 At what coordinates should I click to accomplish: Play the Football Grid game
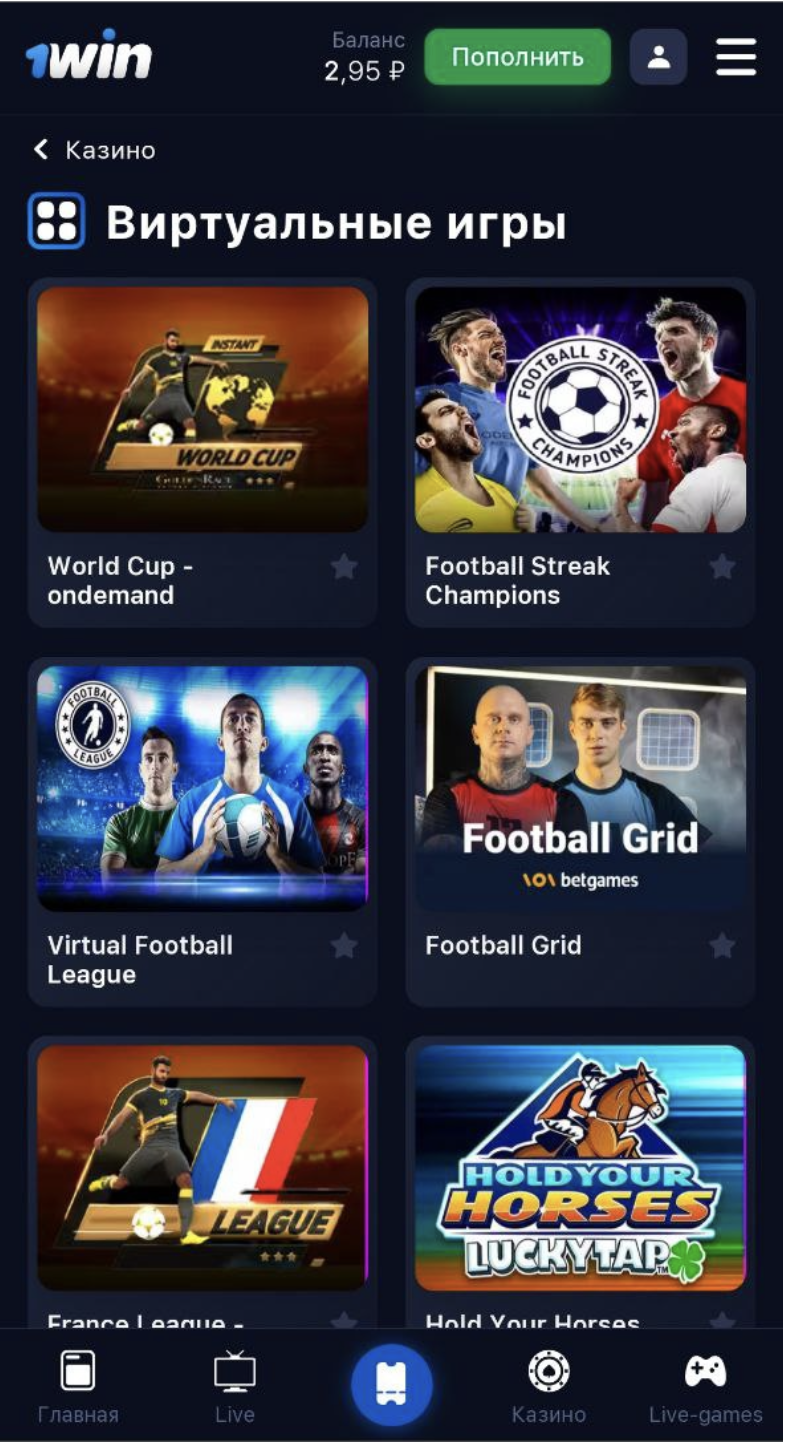point(580,788)
